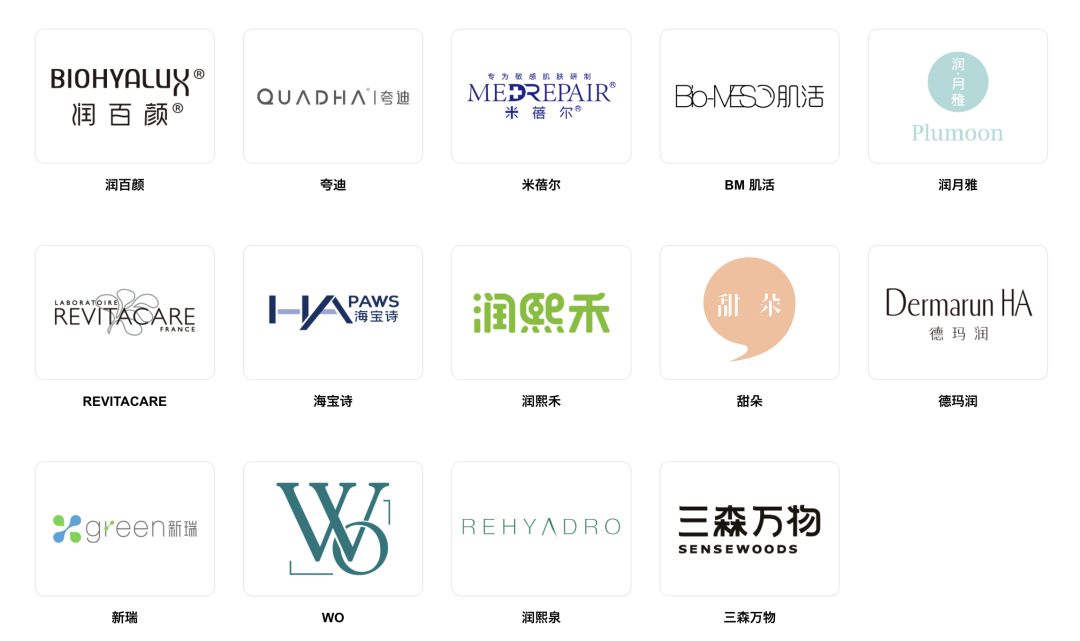Image resolution: width=1080 pixels, height=641 pixels.
Task: Open the REVITACARE brand card
Action: [x=125, y=313]
